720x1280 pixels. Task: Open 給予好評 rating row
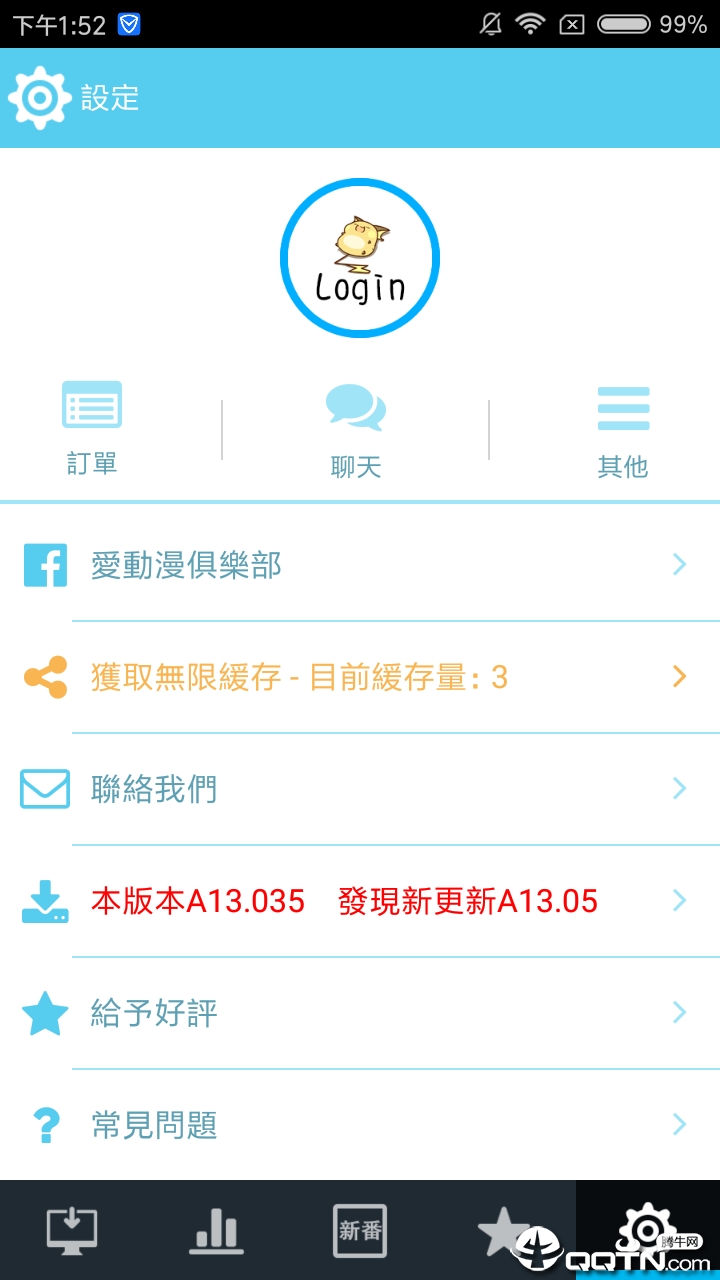point(360,1014)
